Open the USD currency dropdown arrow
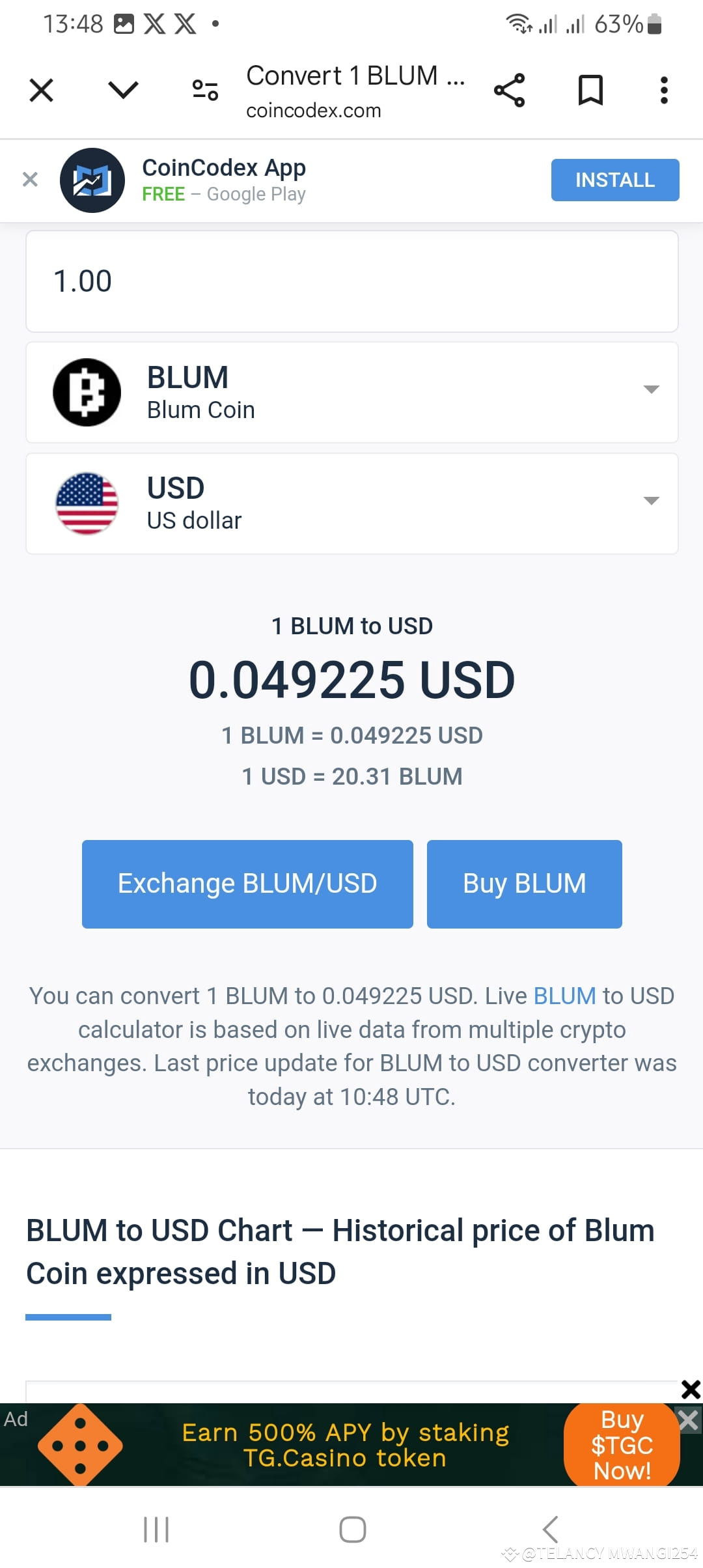 tap(652, 501)
